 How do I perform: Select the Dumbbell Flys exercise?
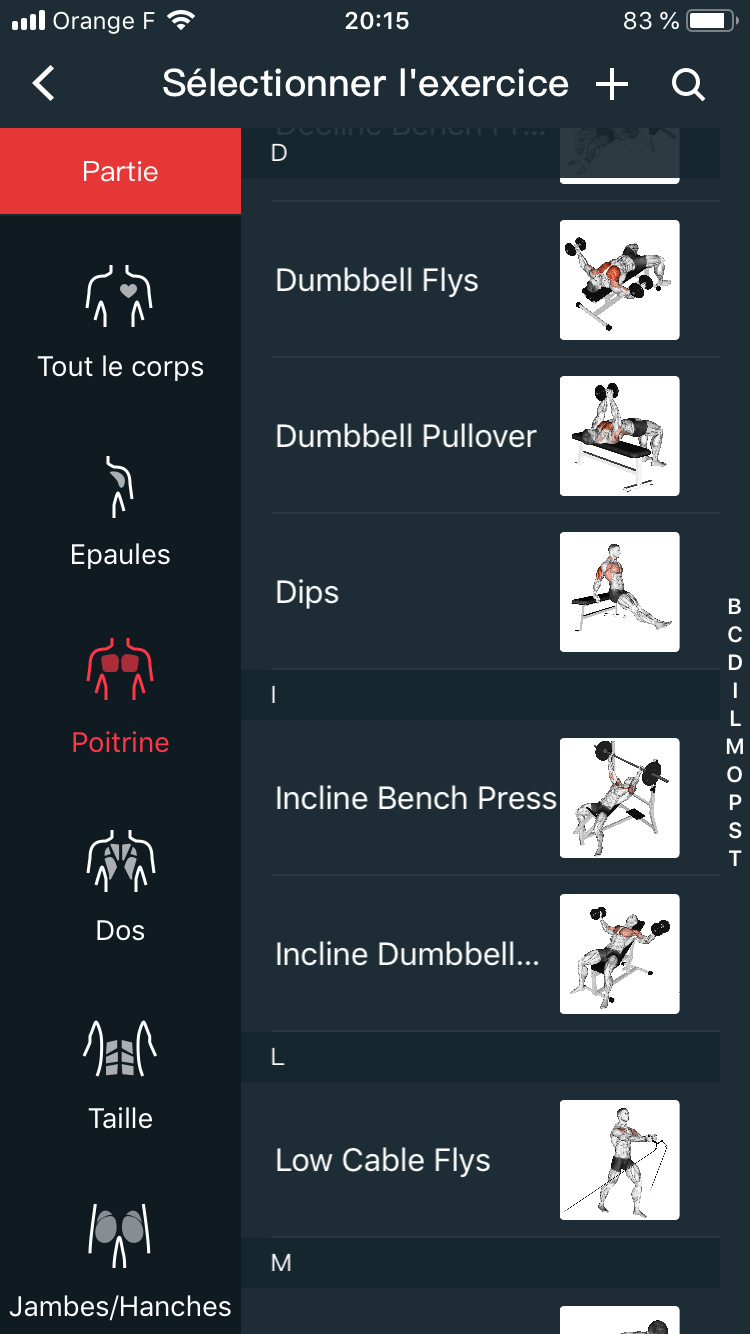[480, 280]
